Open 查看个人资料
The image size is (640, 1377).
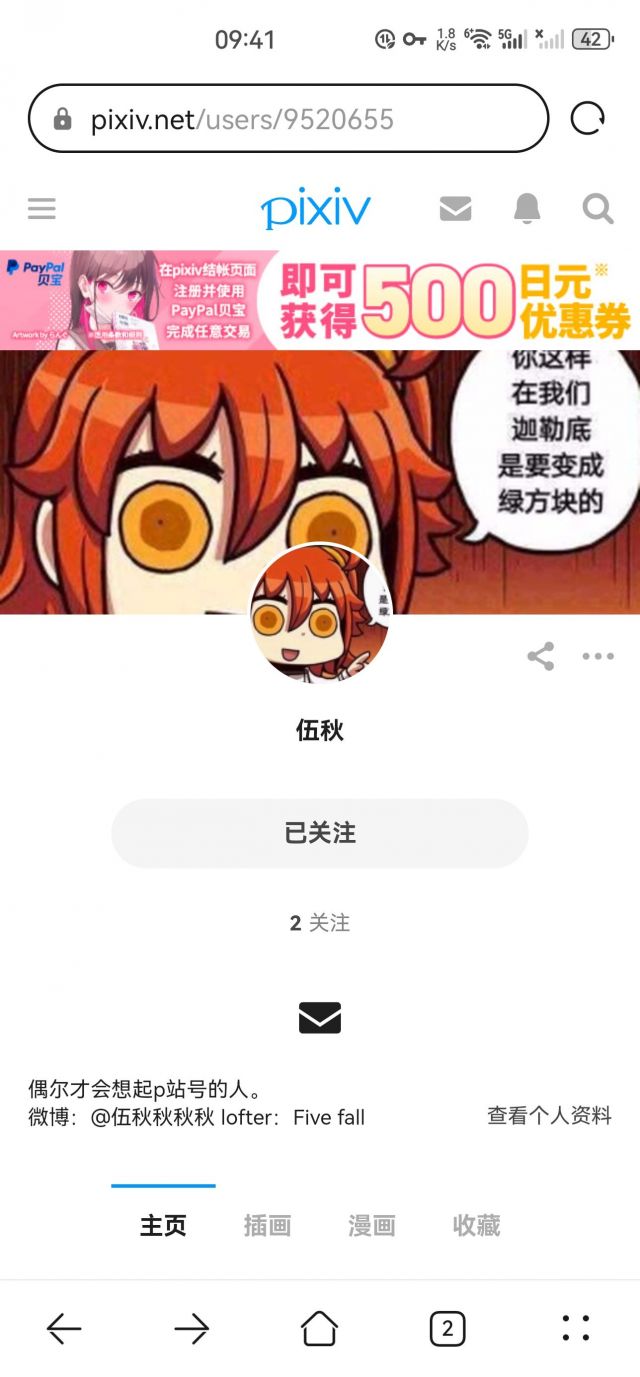coord(549,1116)
